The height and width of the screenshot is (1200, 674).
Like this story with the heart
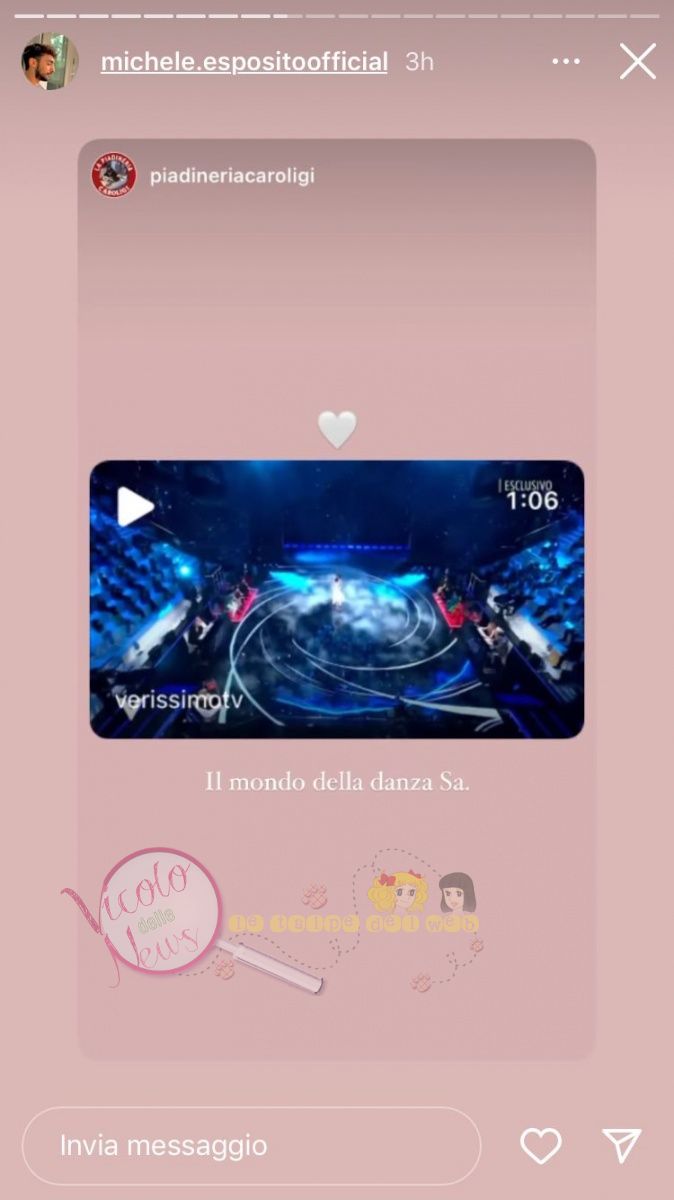[541, 1145]
